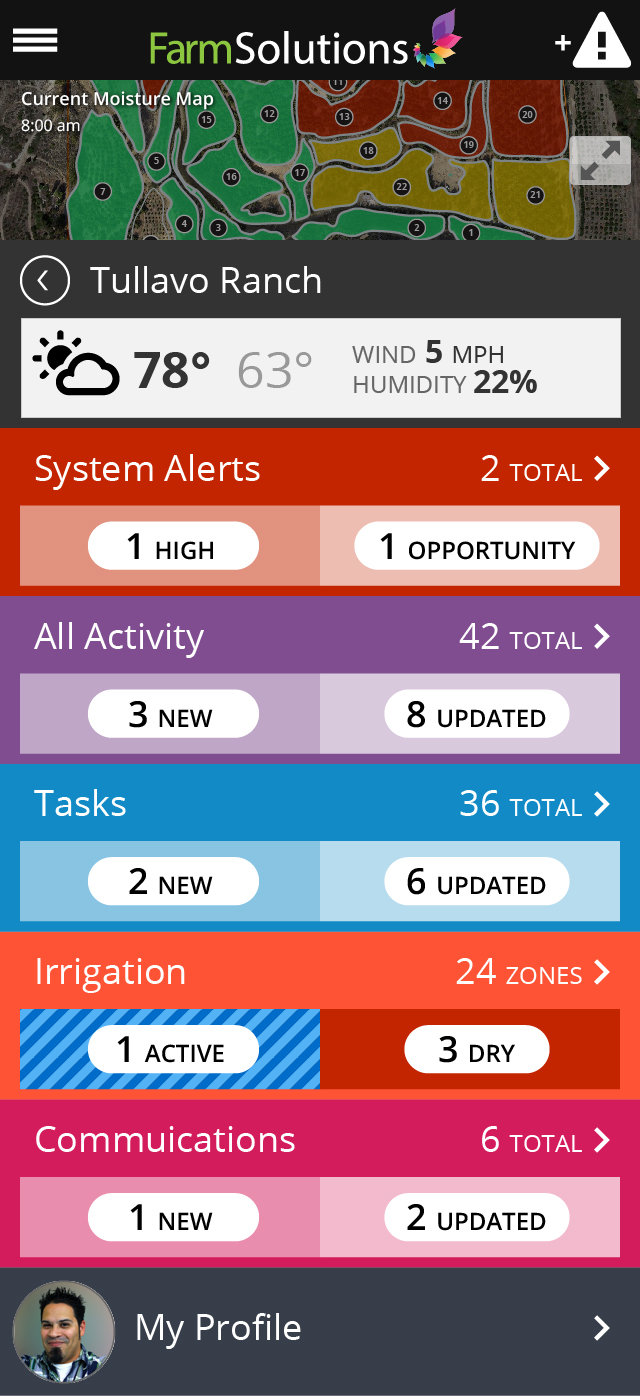This screenshot has width=640, height=1400.
Task: Open My Profile
Action: click(x=320, y=1328)
